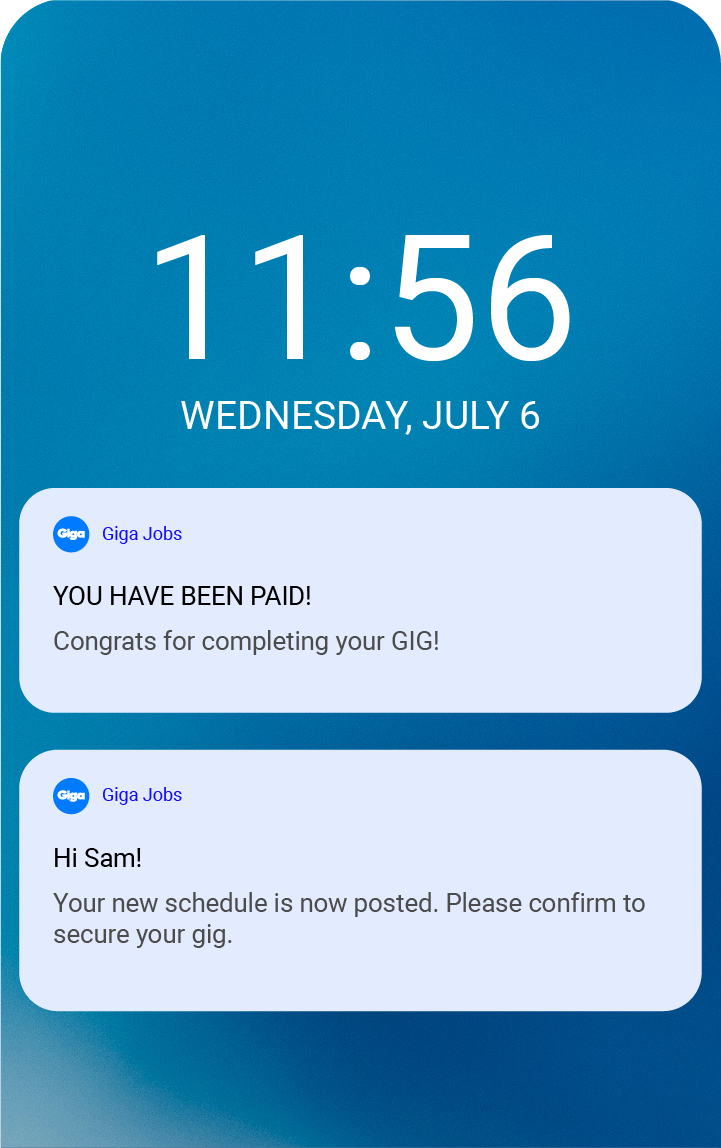Select the 'Giga Jobs' sender label on bottom notification
721x1148 pixels.
[x=142, y=796]
